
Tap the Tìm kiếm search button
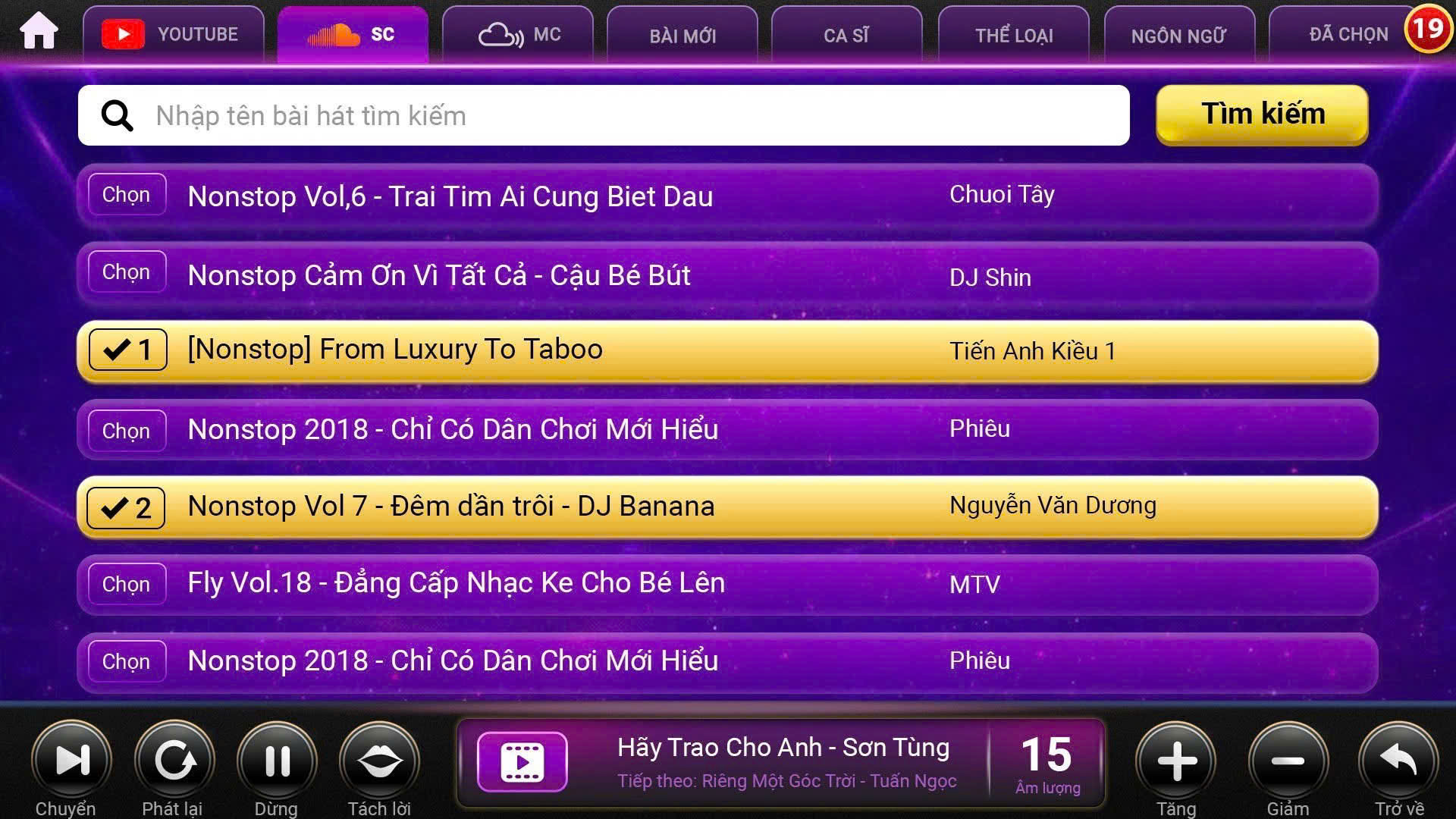1262,115
